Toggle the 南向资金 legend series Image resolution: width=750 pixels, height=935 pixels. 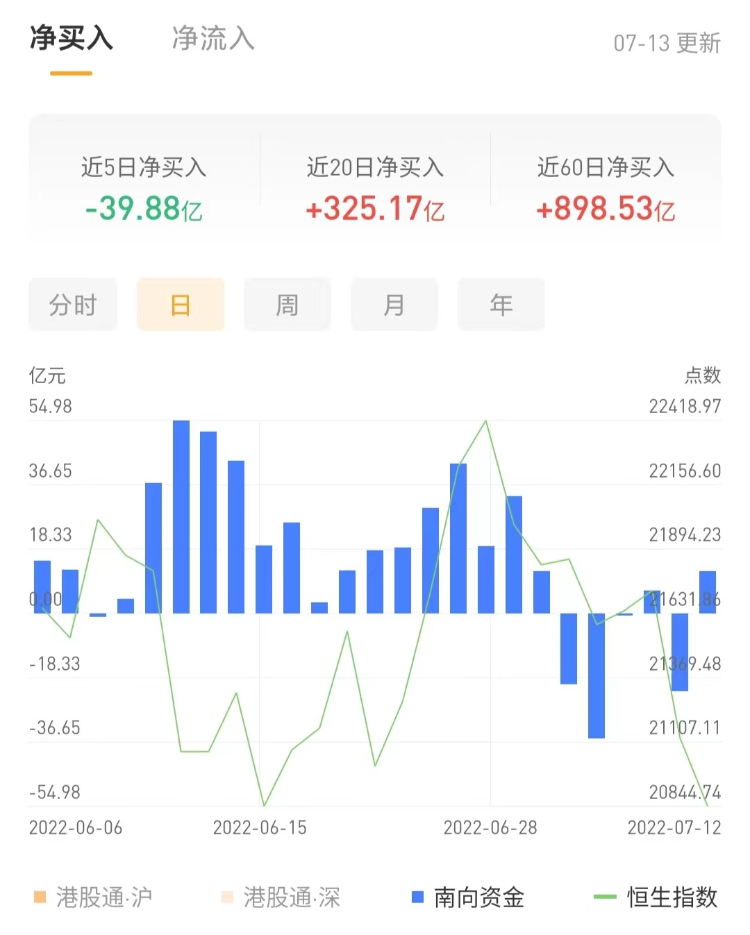468,897
